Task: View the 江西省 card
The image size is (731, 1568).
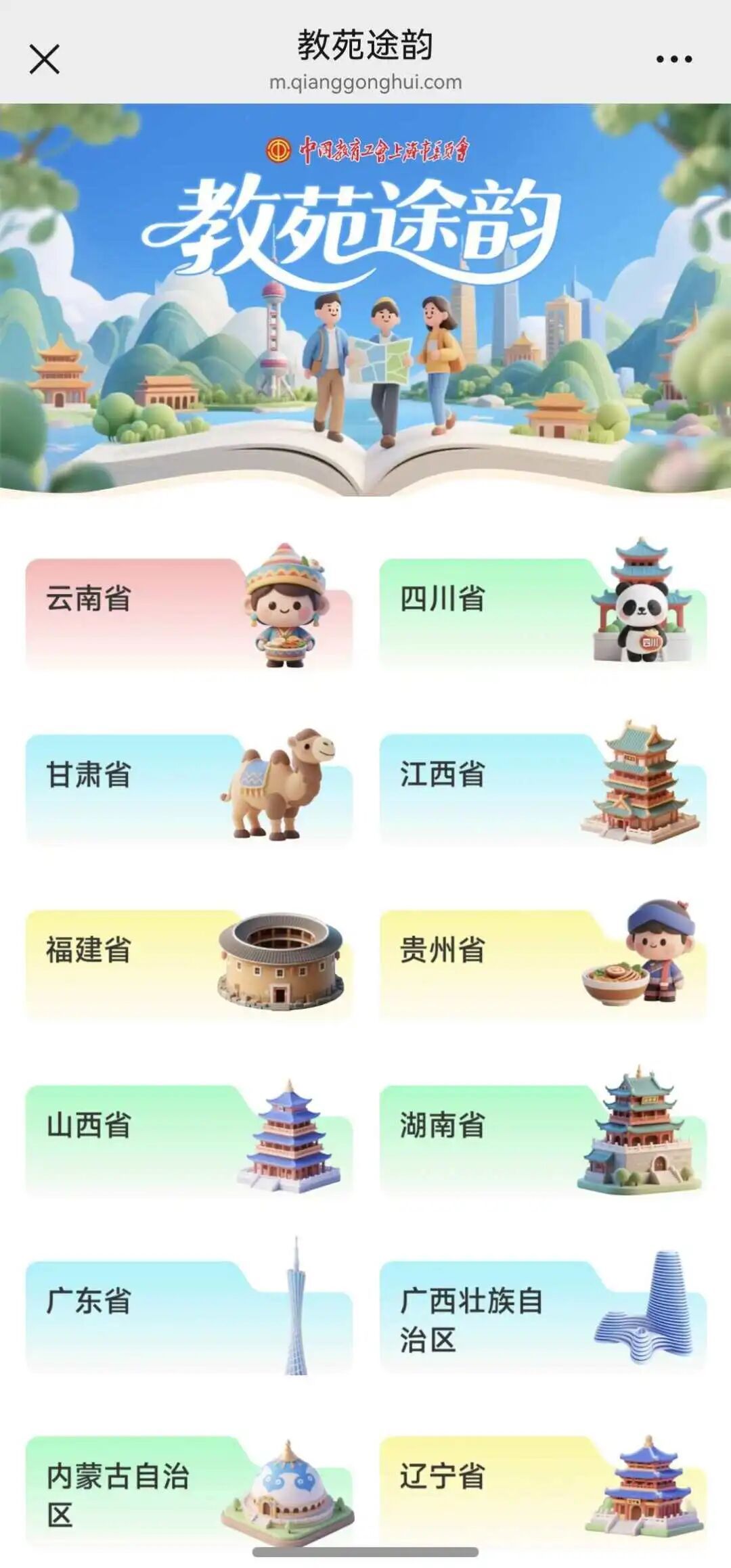Action: (542, 789)
